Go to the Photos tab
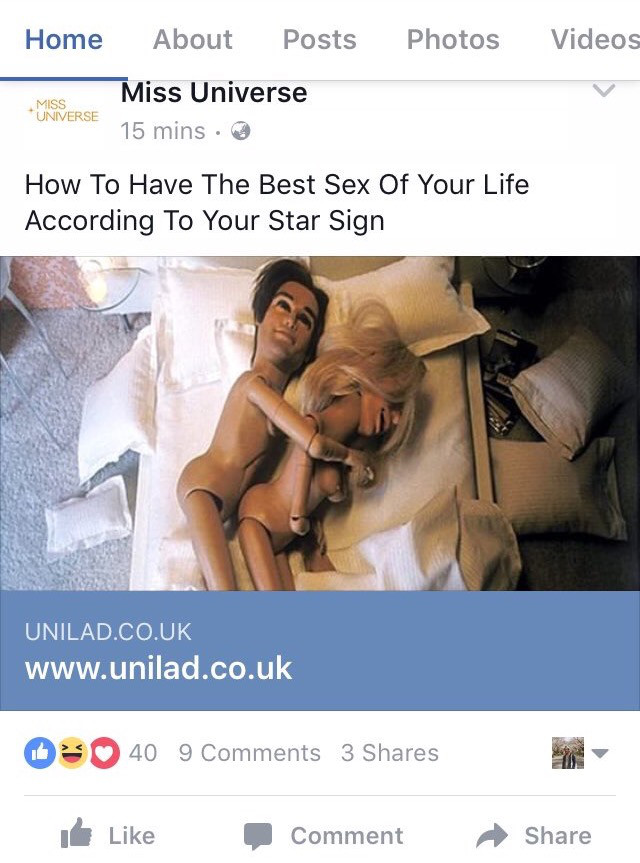Image resolution: width=640 pixels, height=863 pixels. pos(452,40)
